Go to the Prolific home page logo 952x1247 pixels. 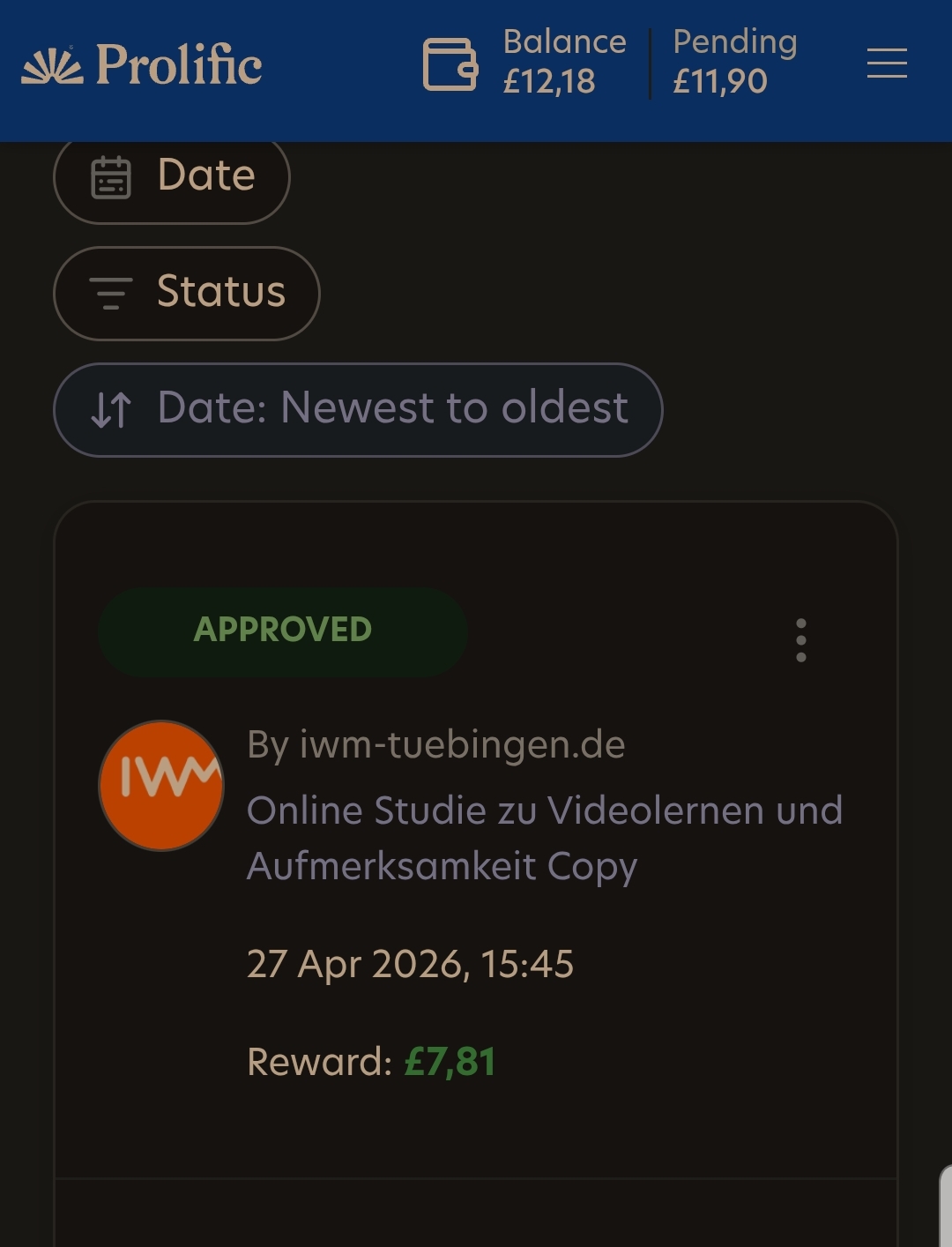142,65
